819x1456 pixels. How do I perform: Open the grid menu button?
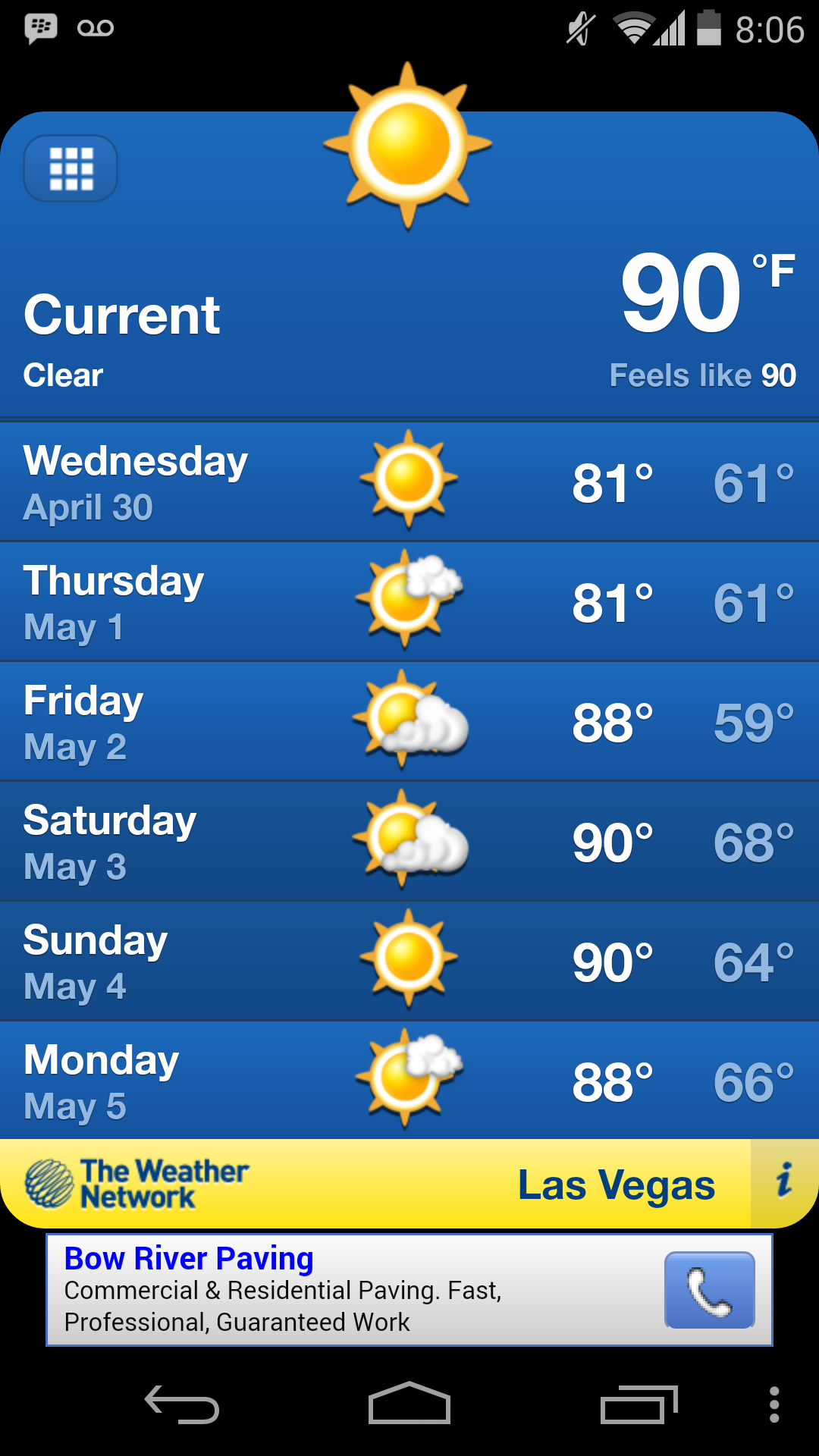point(71,168)
